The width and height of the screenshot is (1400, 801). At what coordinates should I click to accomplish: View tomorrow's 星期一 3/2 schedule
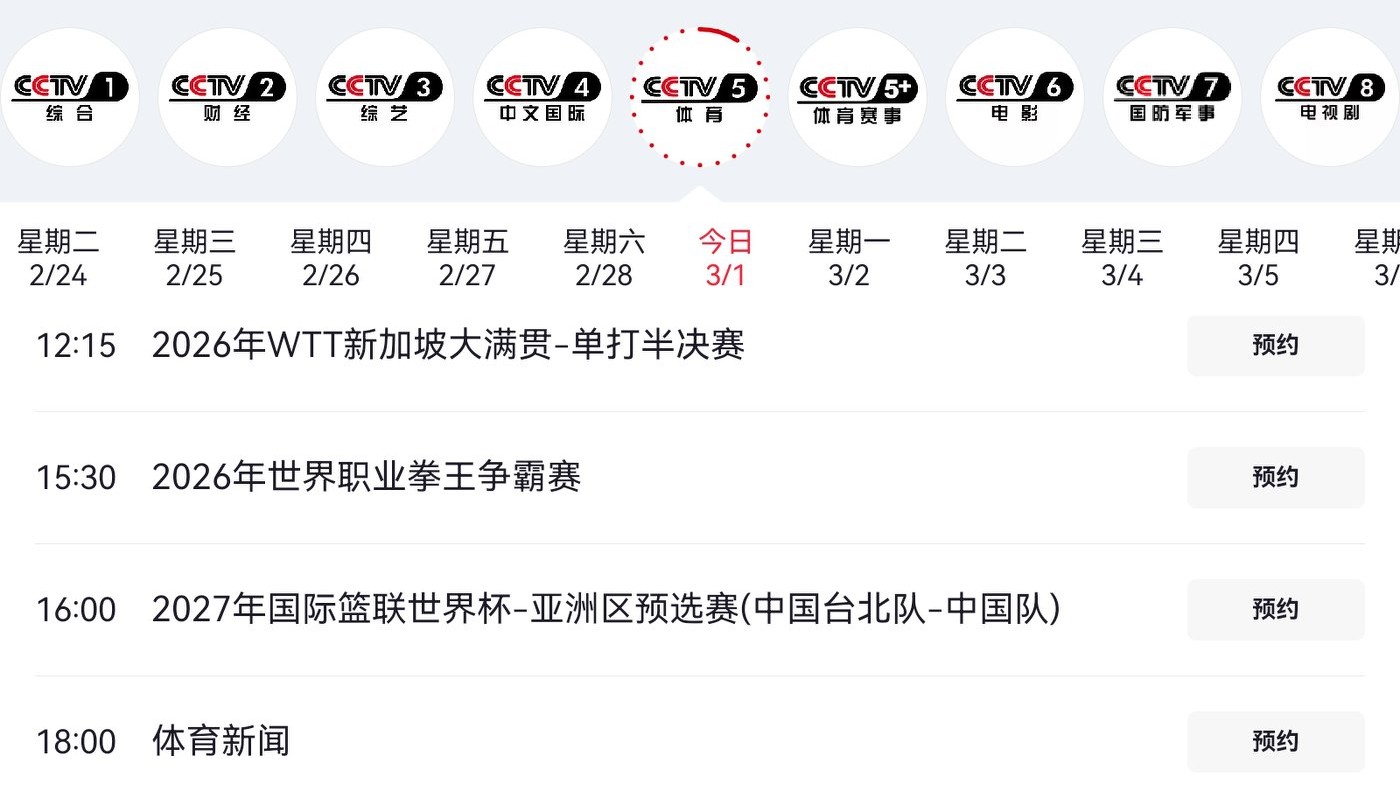click(x=849, y=258)
